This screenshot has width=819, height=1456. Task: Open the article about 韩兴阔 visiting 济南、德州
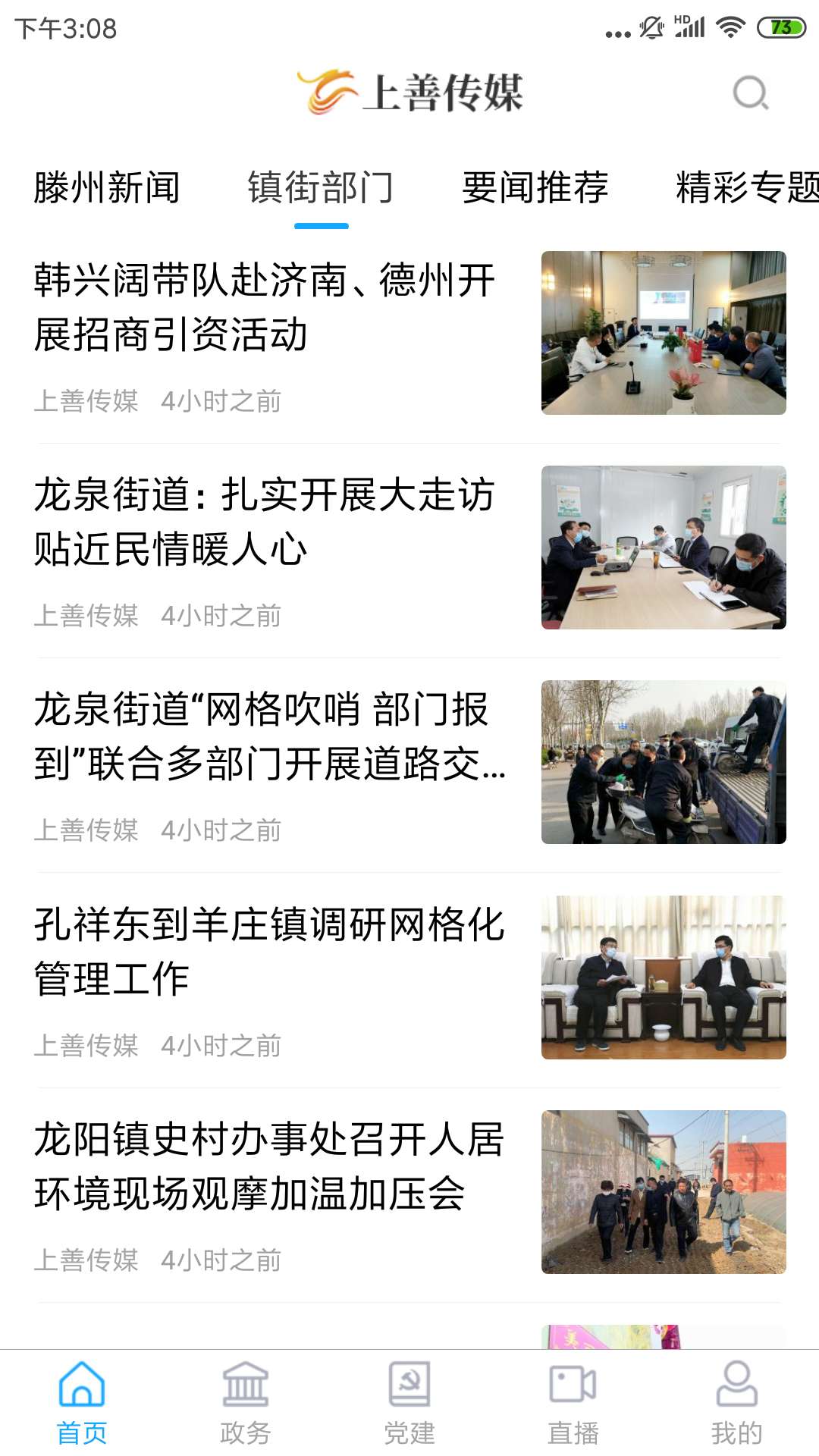(x=409, y=334)
